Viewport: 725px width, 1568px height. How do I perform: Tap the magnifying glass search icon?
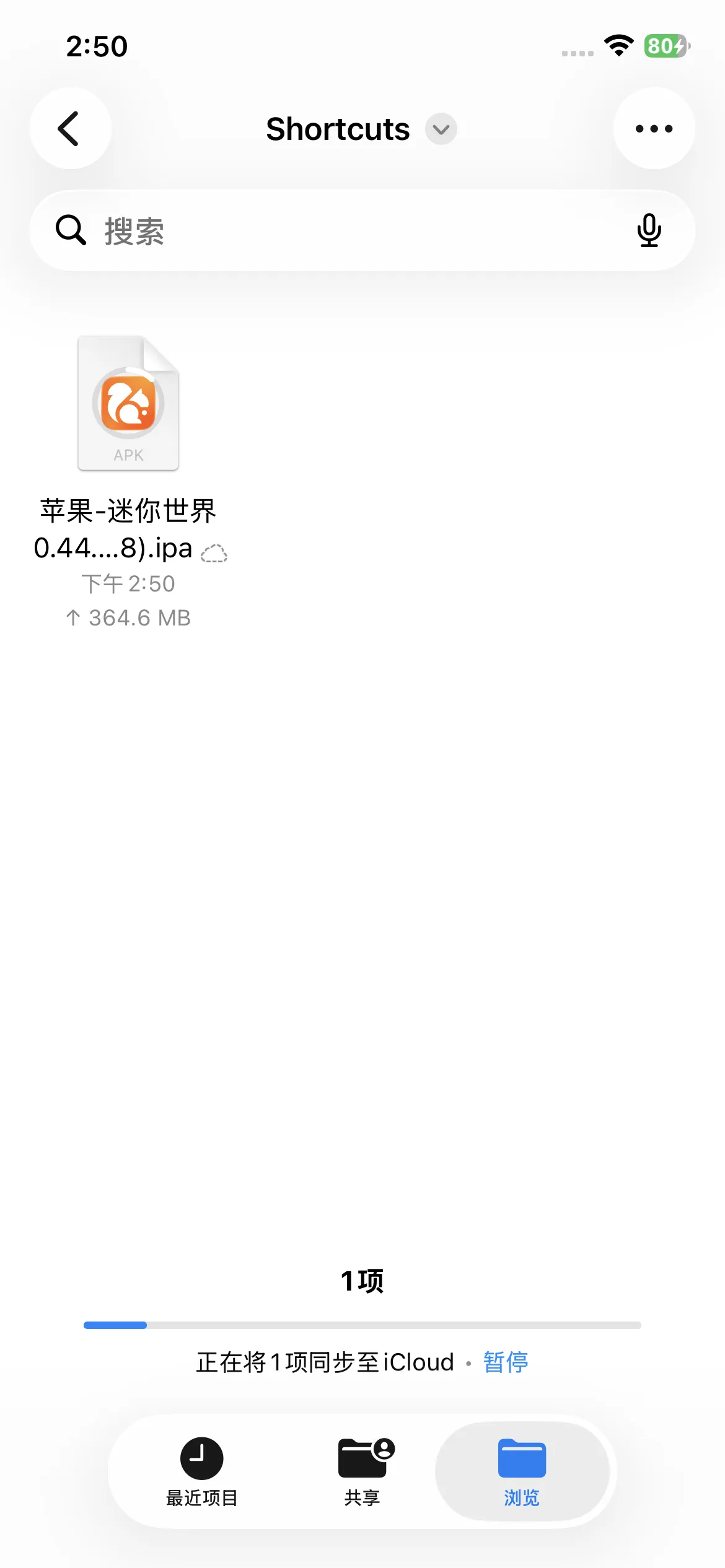[x=71, y=230]
